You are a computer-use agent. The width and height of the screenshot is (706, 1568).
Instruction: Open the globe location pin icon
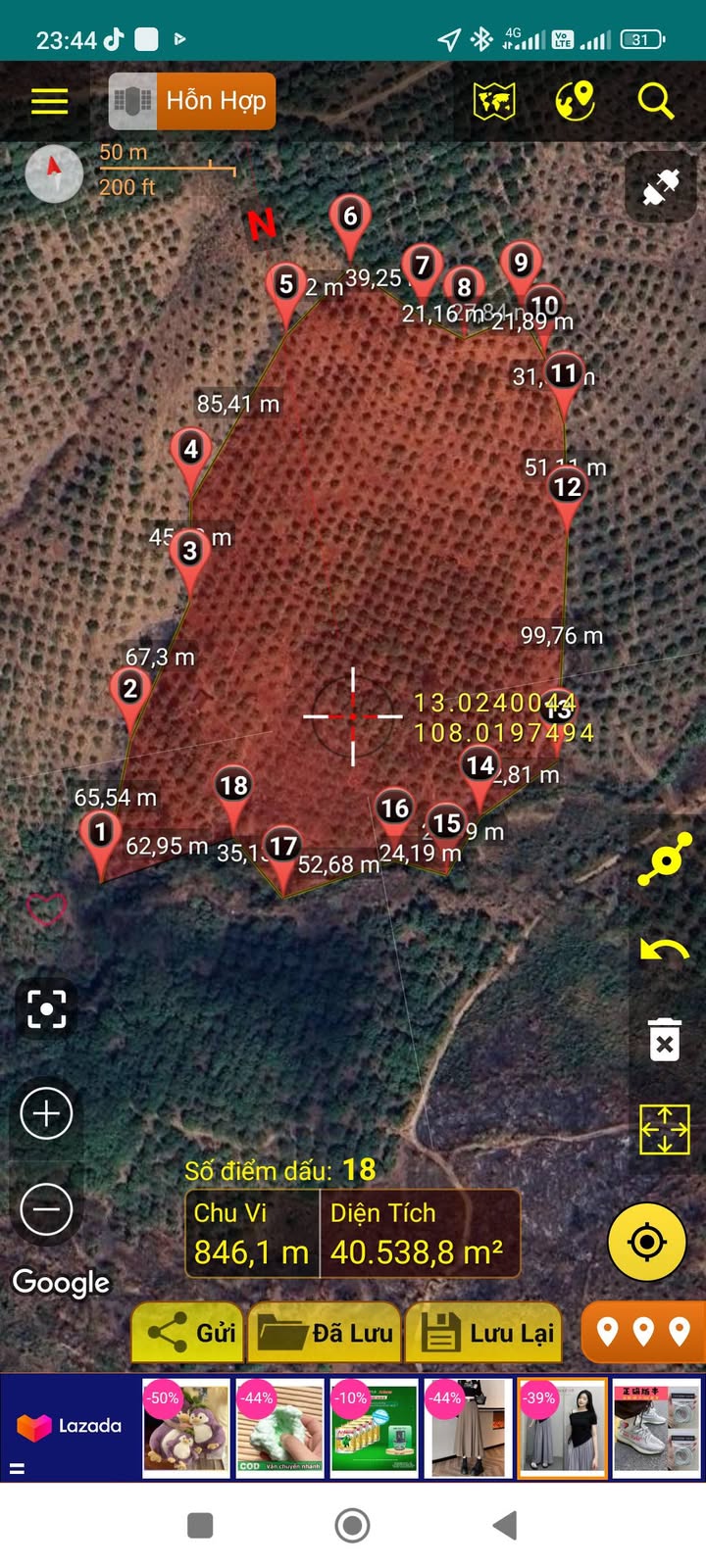click(575, 101)
